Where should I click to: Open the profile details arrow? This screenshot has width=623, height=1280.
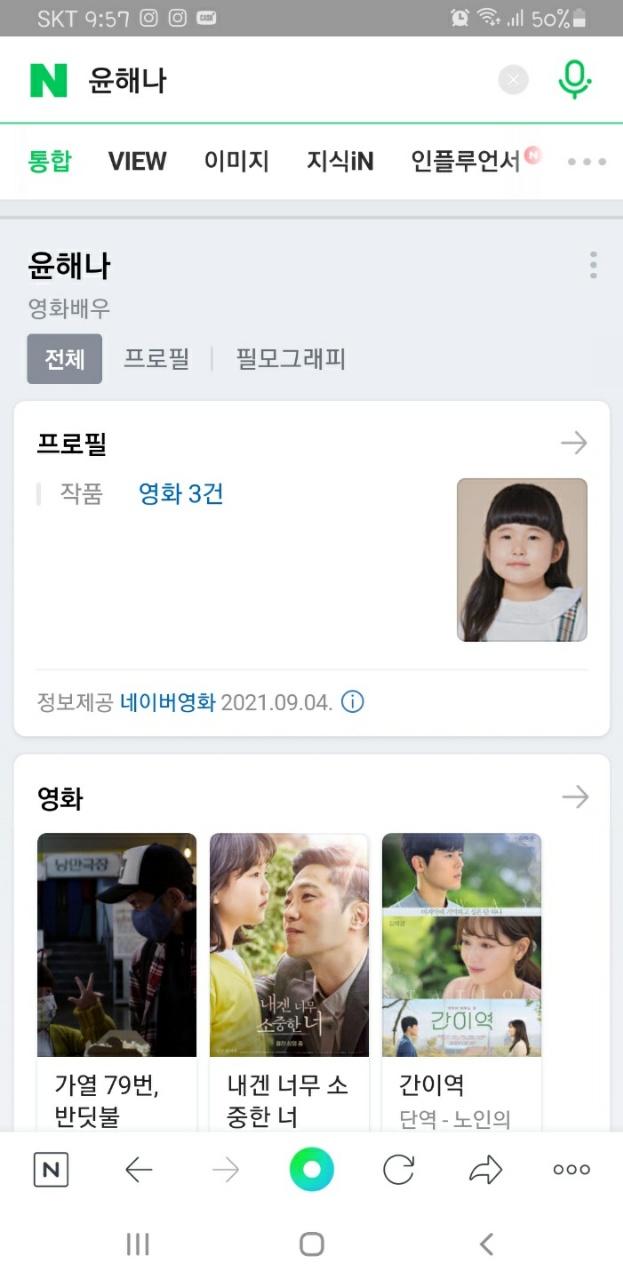pyautogui.click(x=574, y=443)
